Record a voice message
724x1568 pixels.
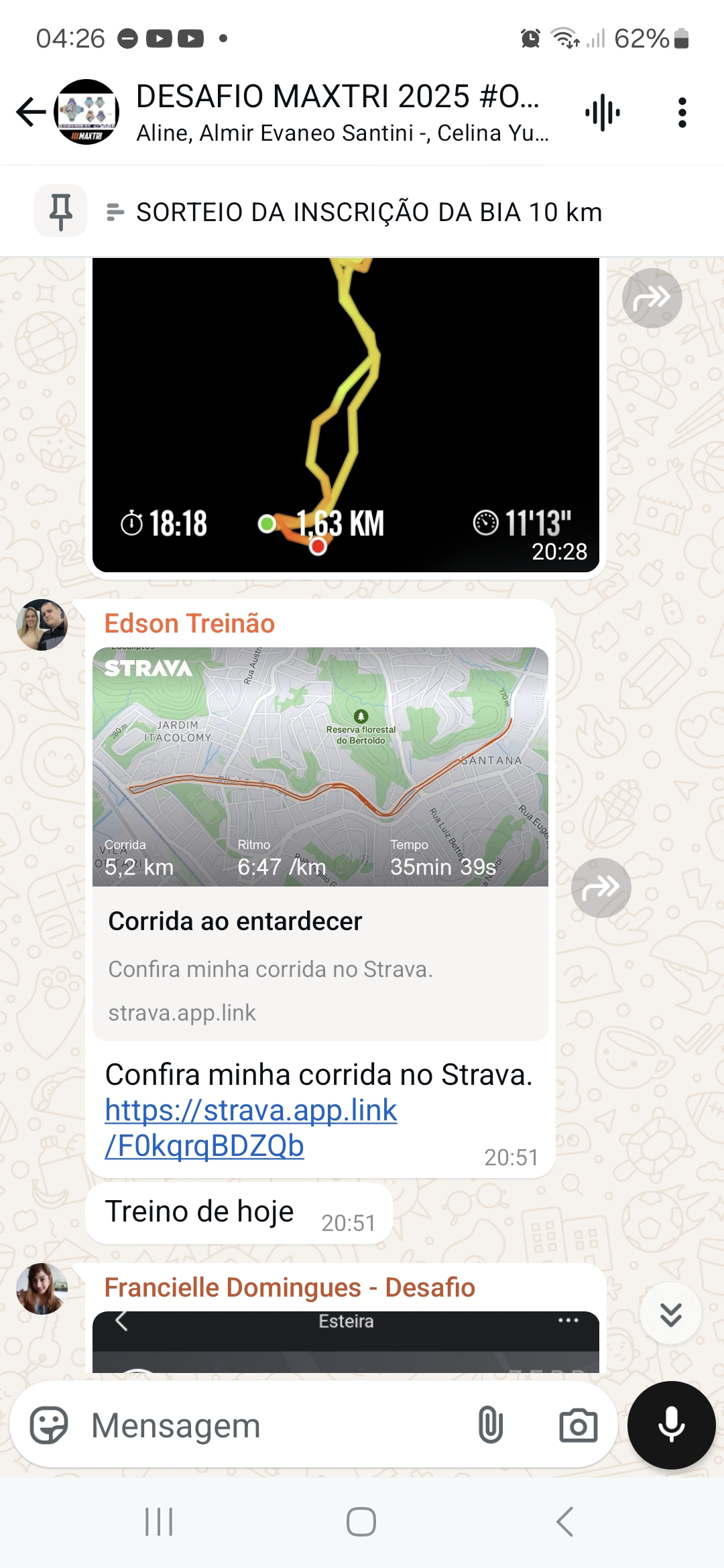click(672, 1425)
